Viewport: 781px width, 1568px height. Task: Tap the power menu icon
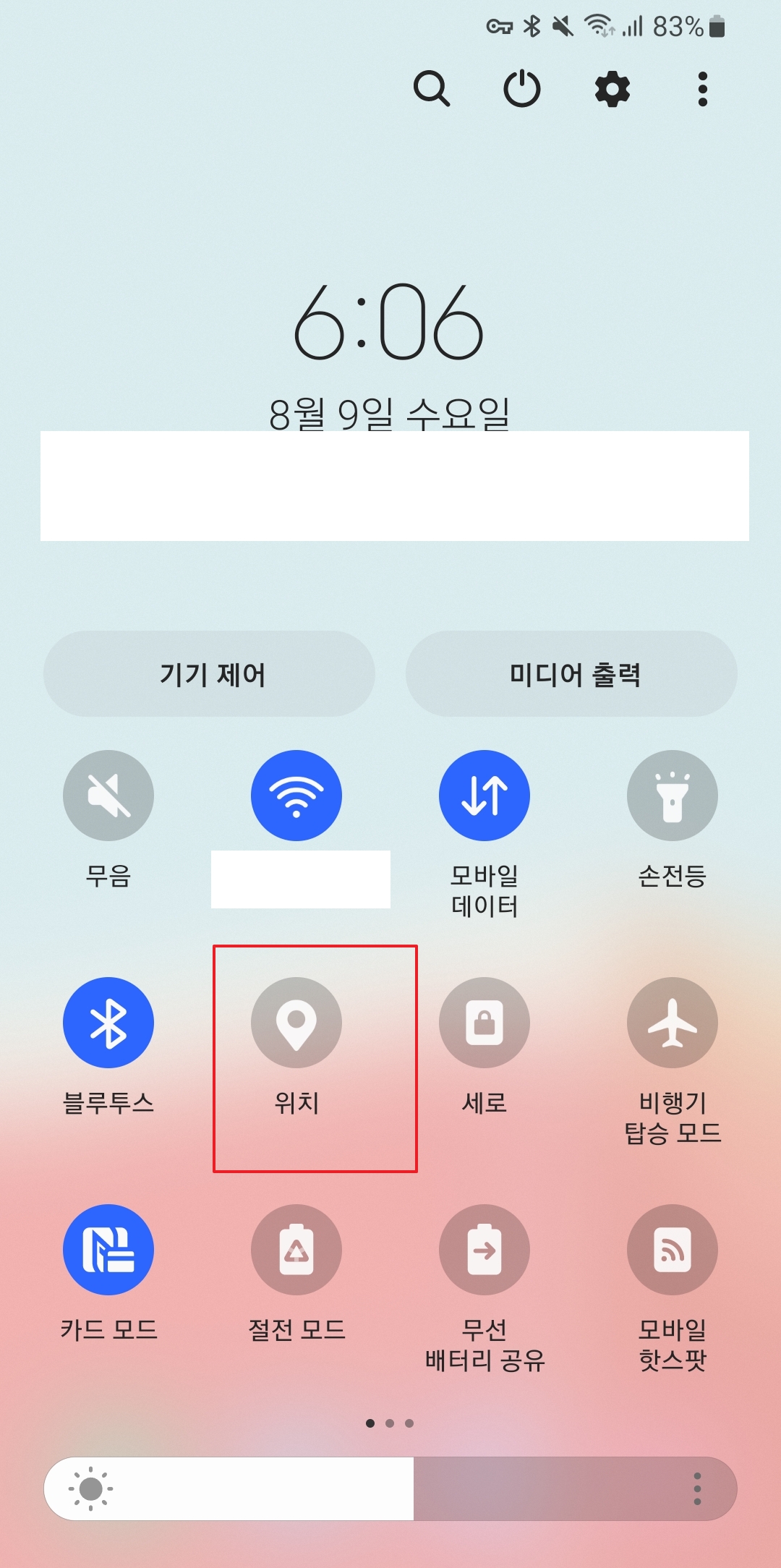click(522, 90)
